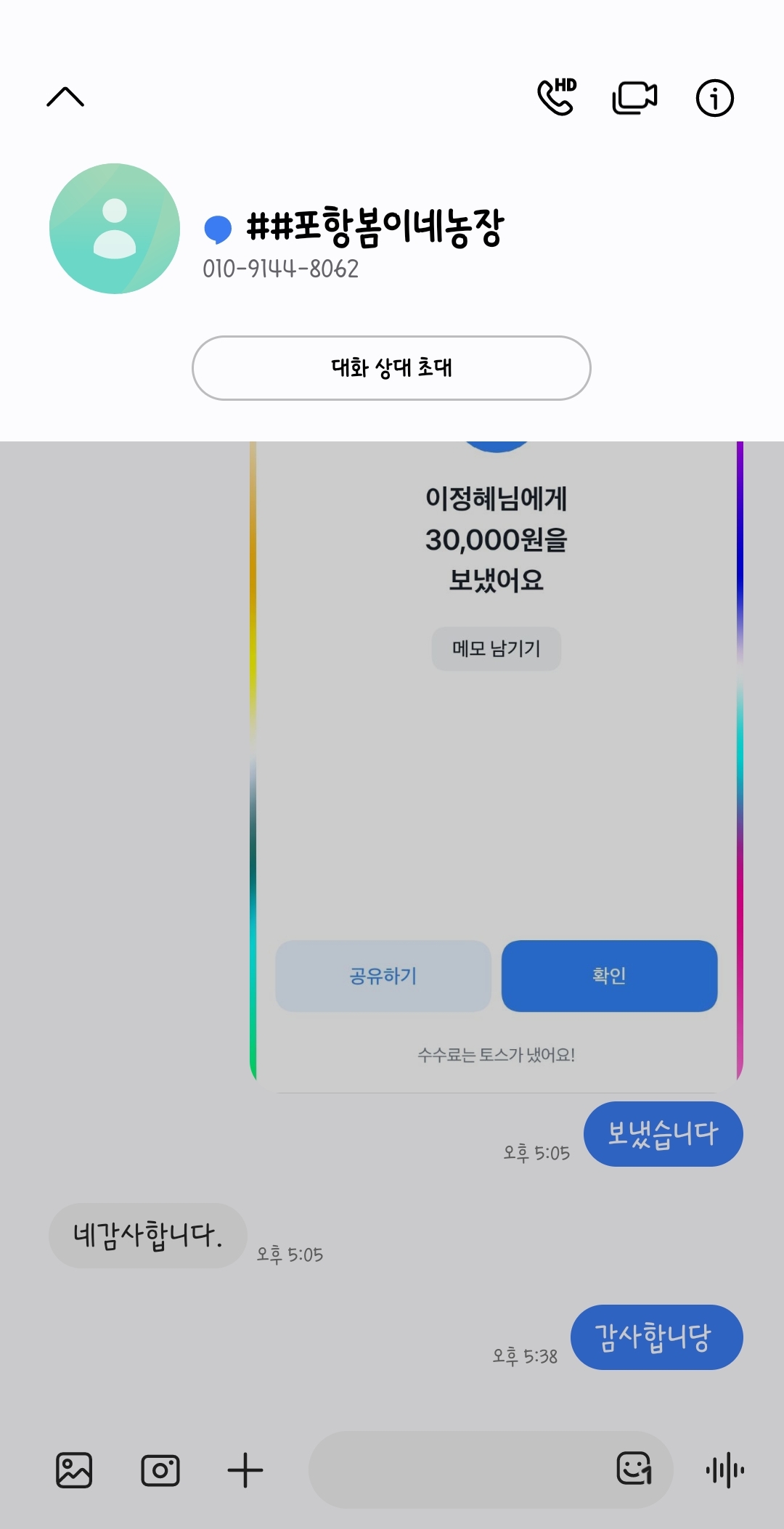Tap the 대화 상대 초대 button
The image size is (784, 1529).
pyautogui.click(x=391, y=368)
